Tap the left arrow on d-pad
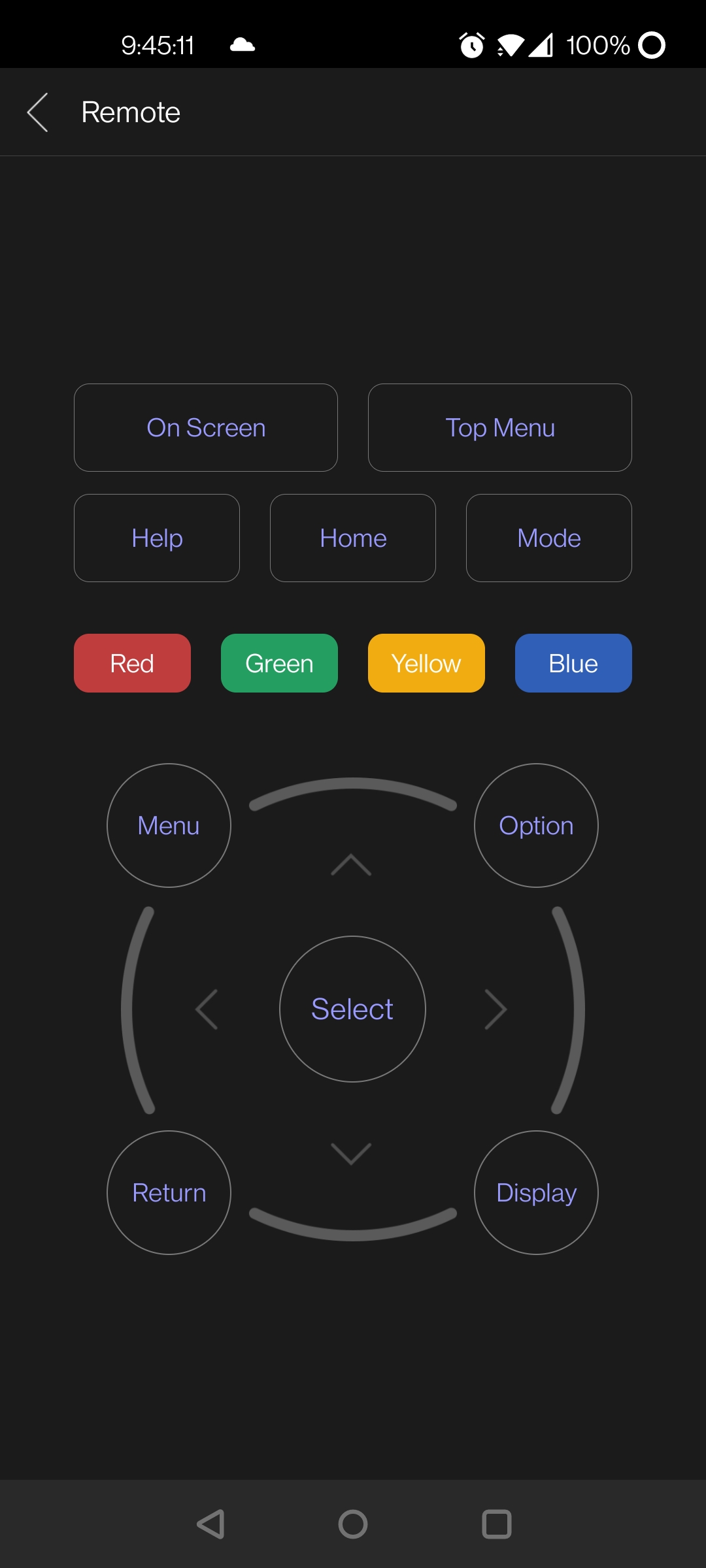706x1568 pixels. (x=207, y=1009)
